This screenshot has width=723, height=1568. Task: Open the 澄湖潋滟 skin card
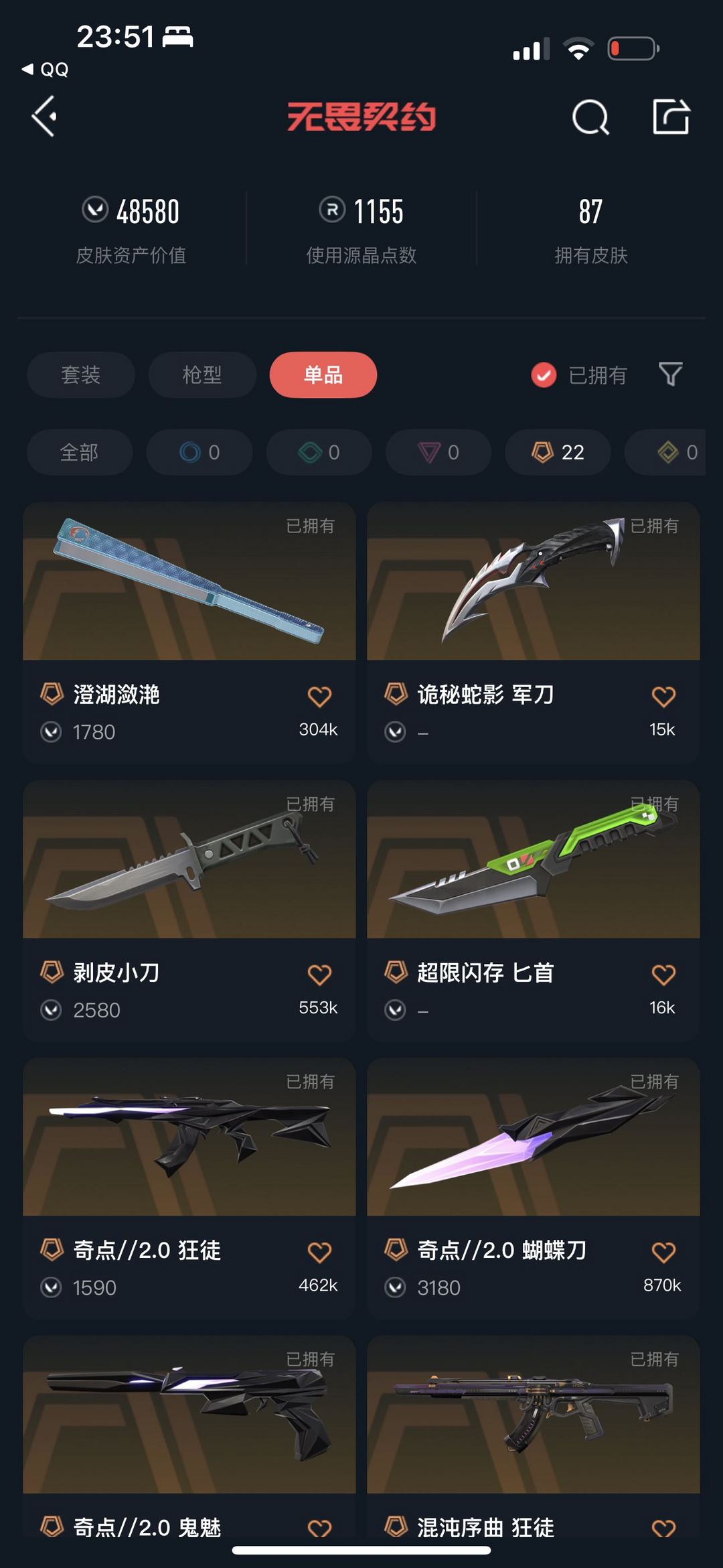click(189, 632)
